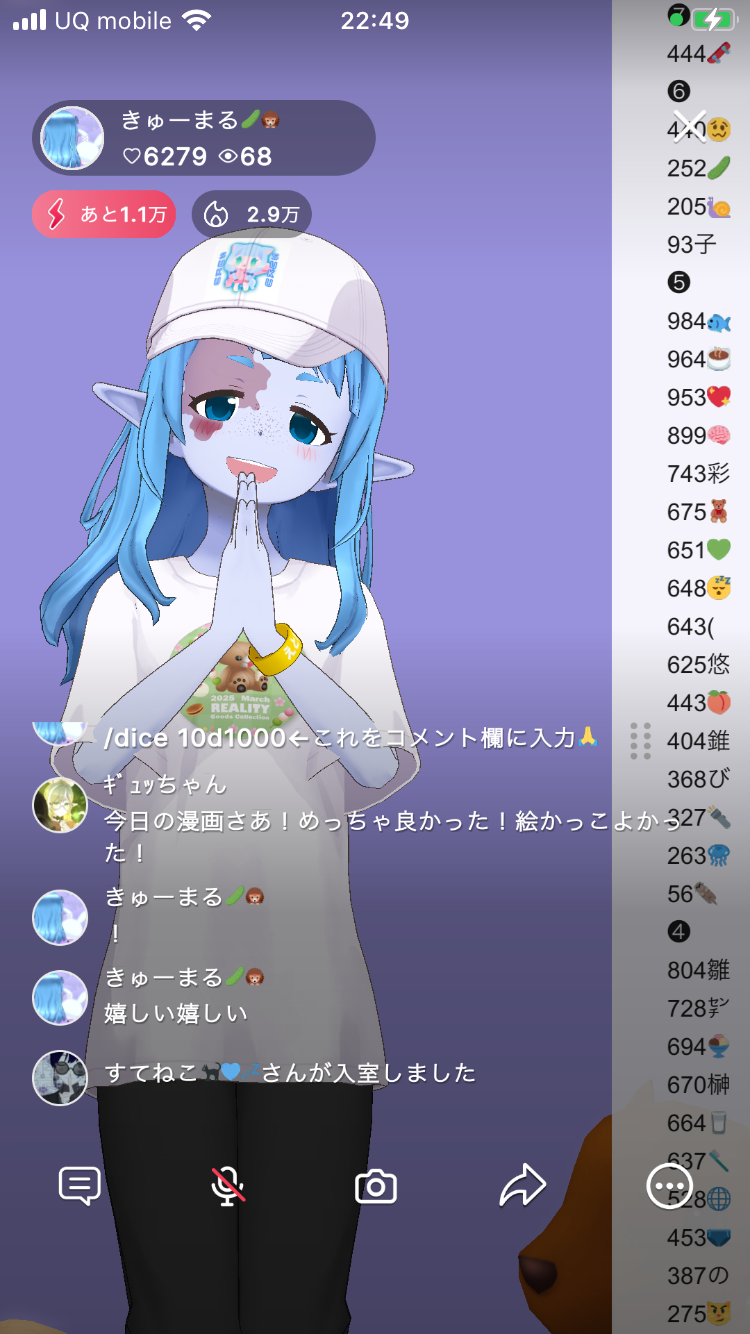Open すてねこ's avatar from the join notice
The height and width of the screenshot is (1334, 750).
click(60, 1077)
